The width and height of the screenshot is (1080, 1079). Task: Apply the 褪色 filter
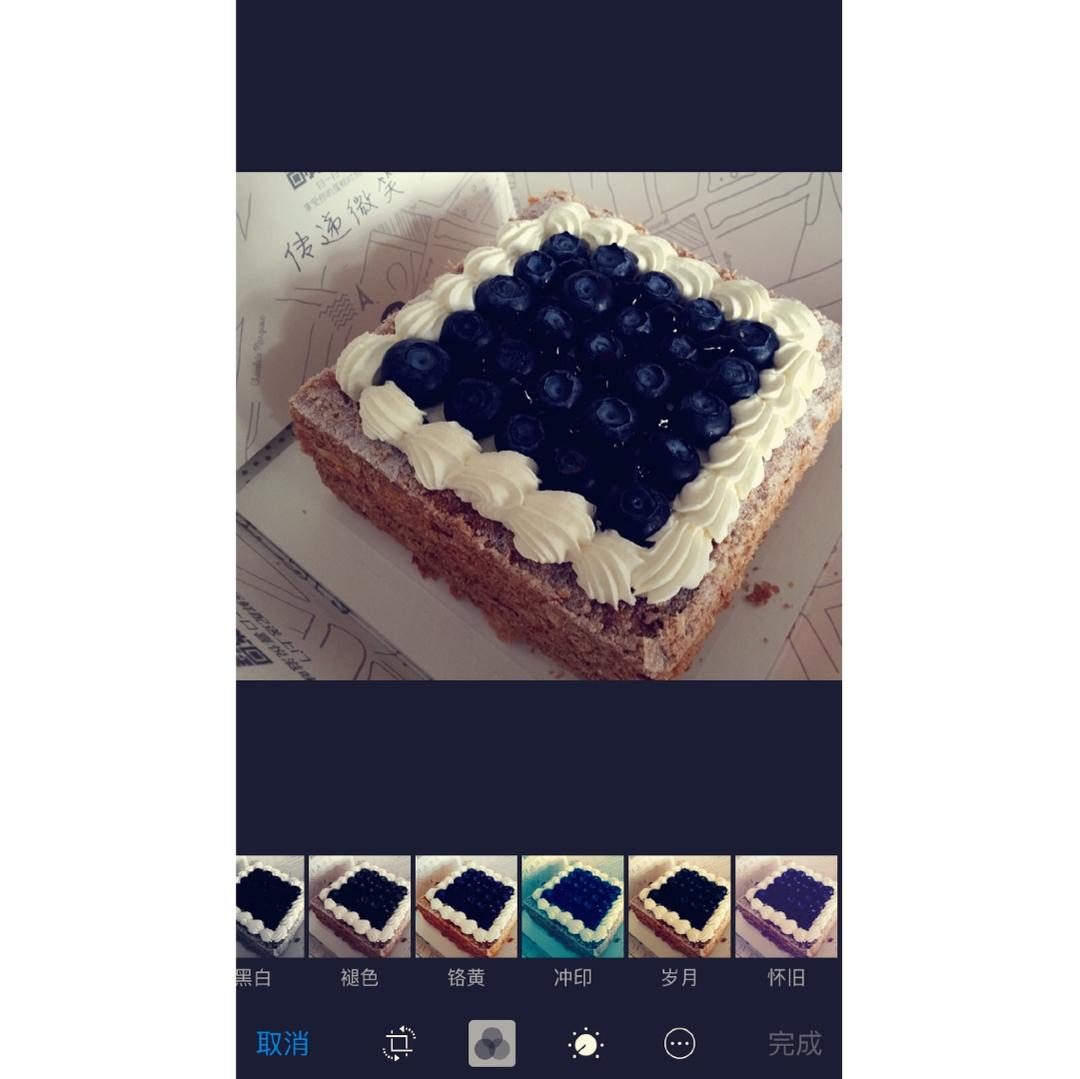(360, 907)
